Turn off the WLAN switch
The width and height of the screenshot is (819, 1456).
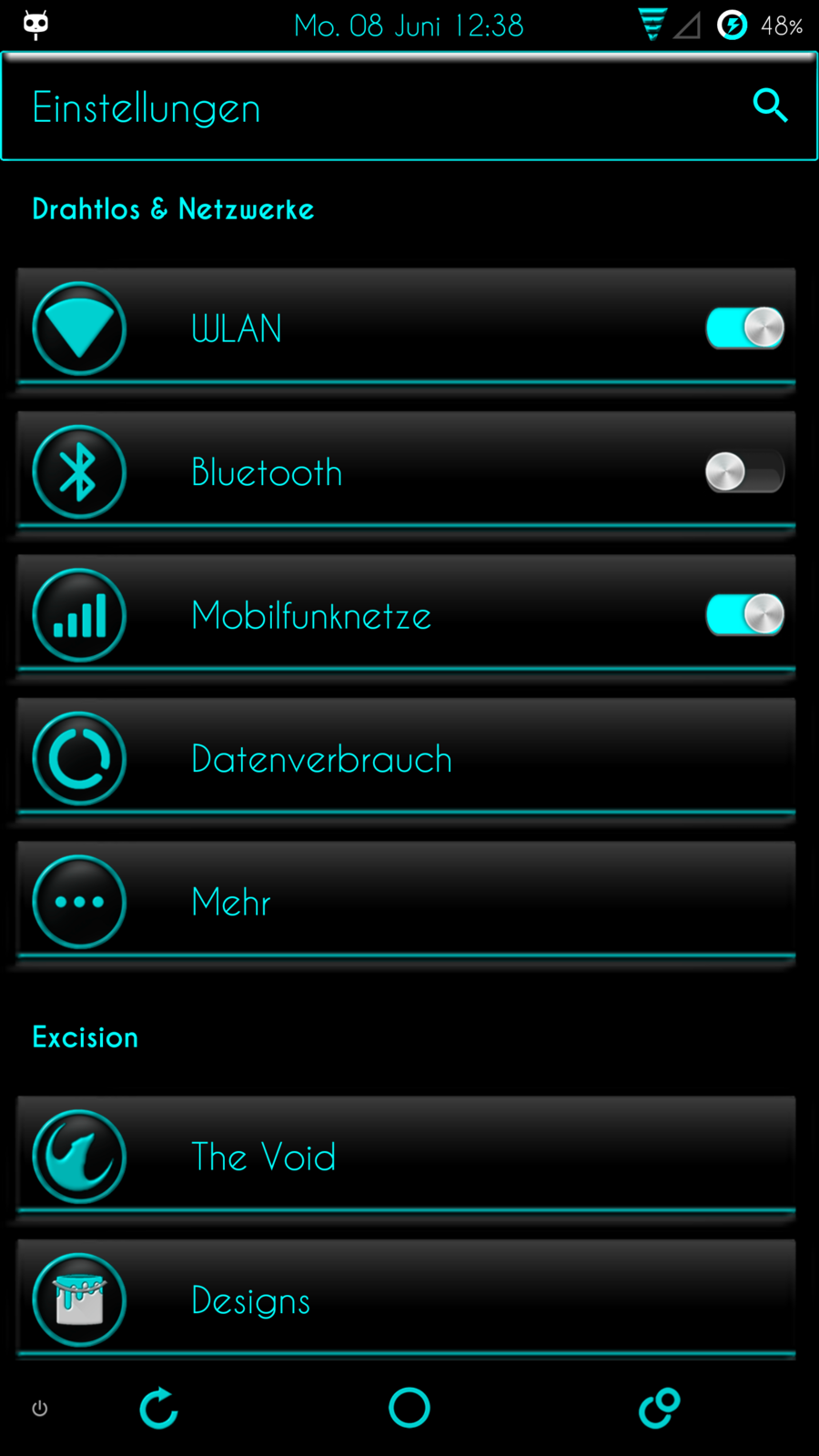(744, 329)
